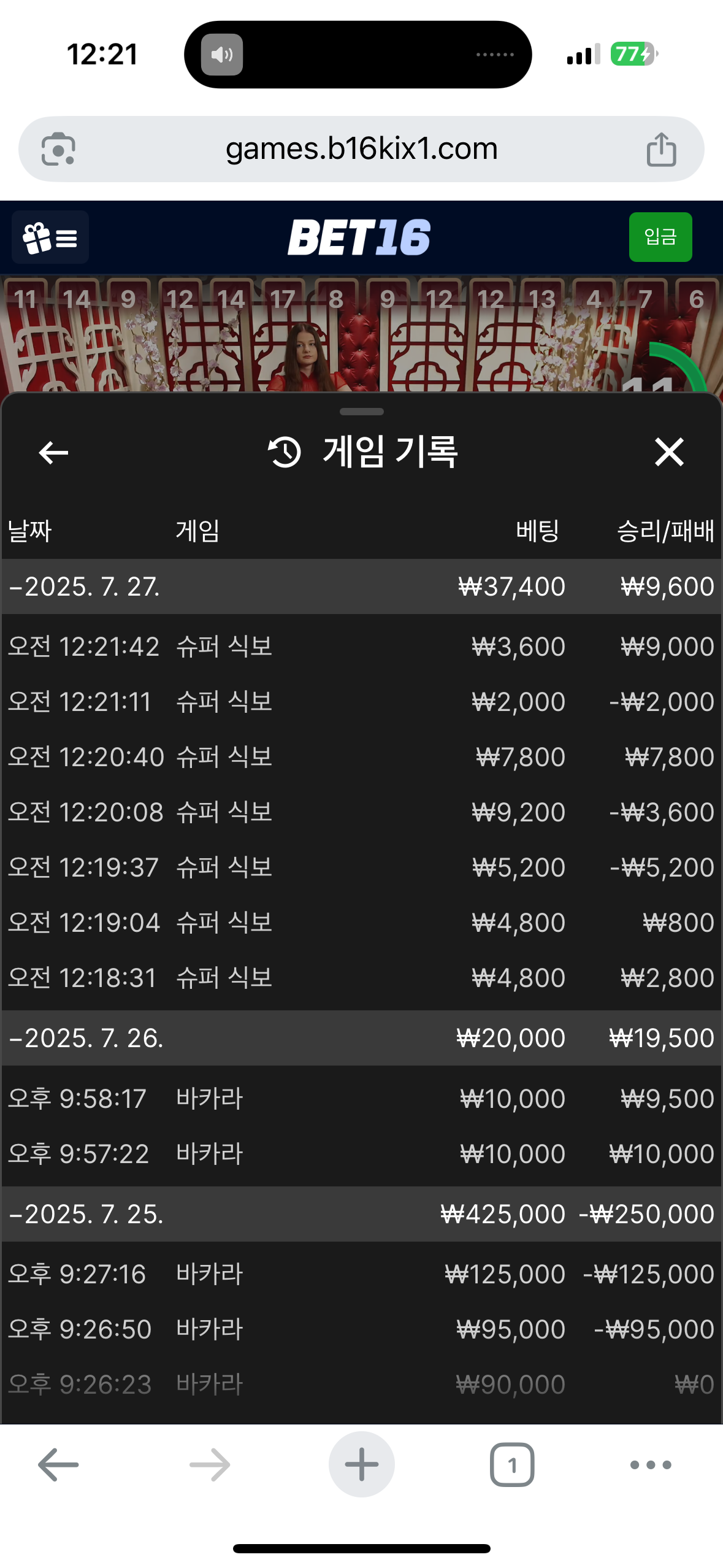Open the lens icon in address bar

coord(58,149)
